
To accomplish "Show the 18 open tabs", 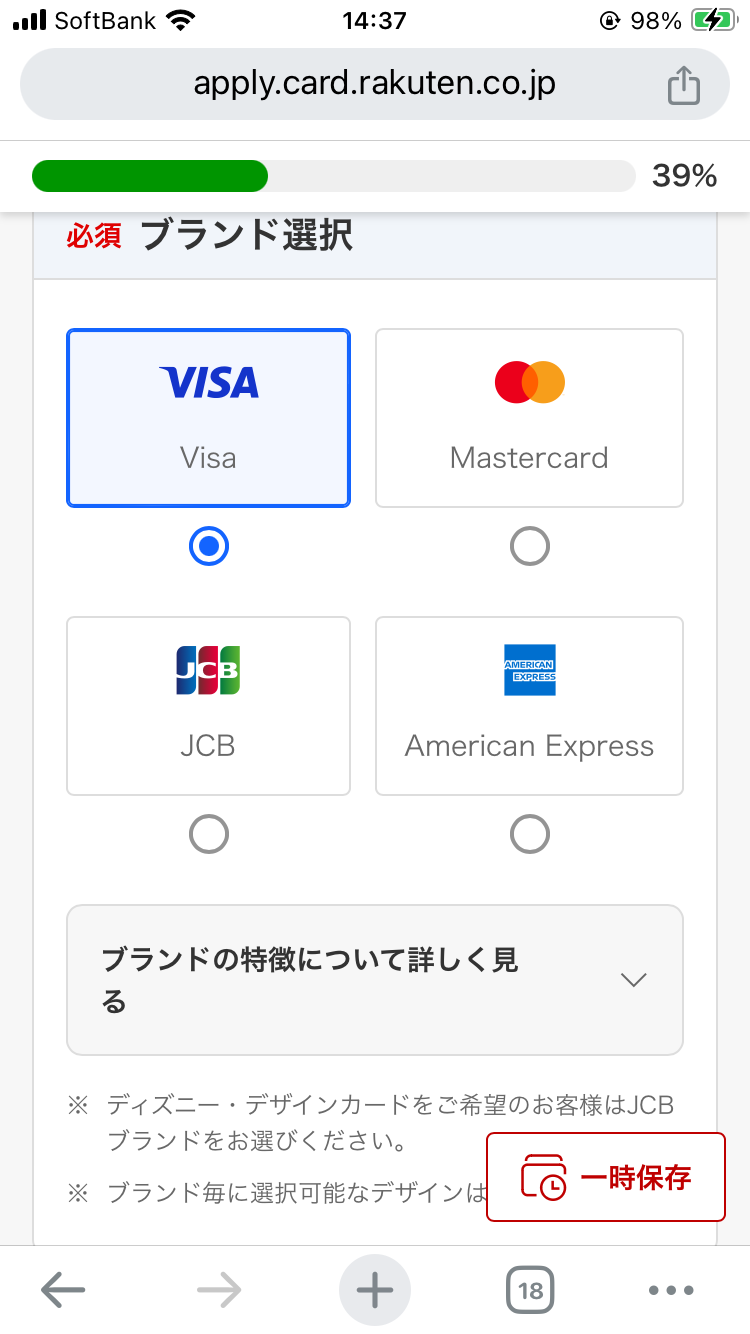I will click(530, 1291).
